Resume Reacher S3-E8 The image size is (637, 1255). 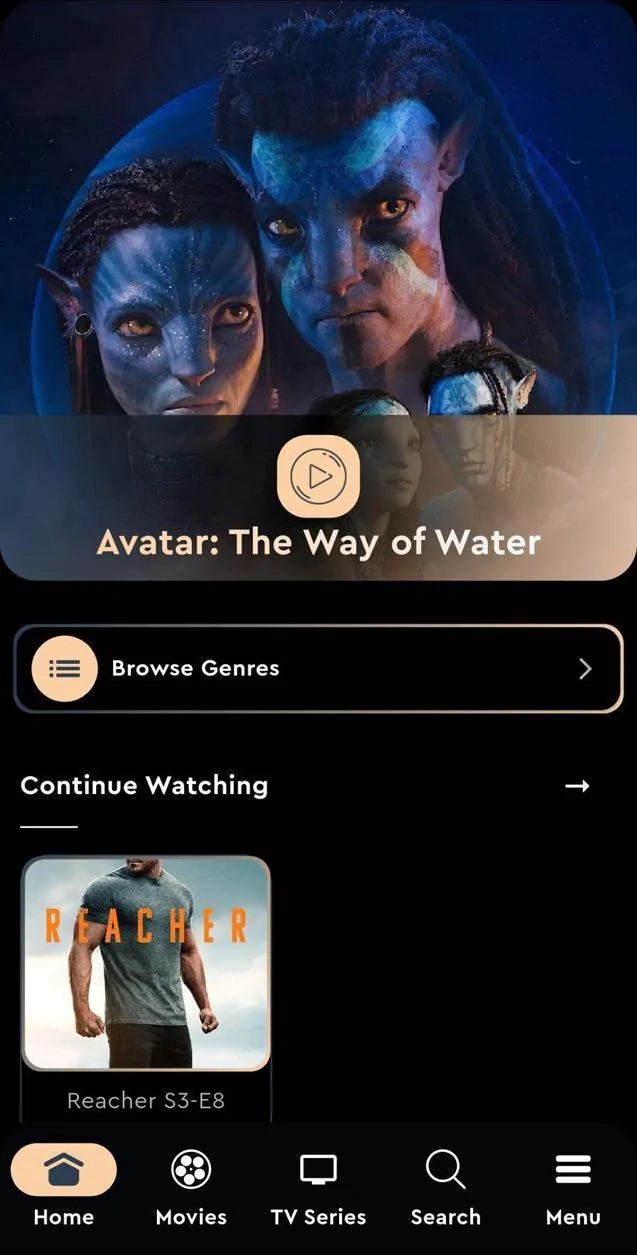pyautogui.click(x=146, y=964)
